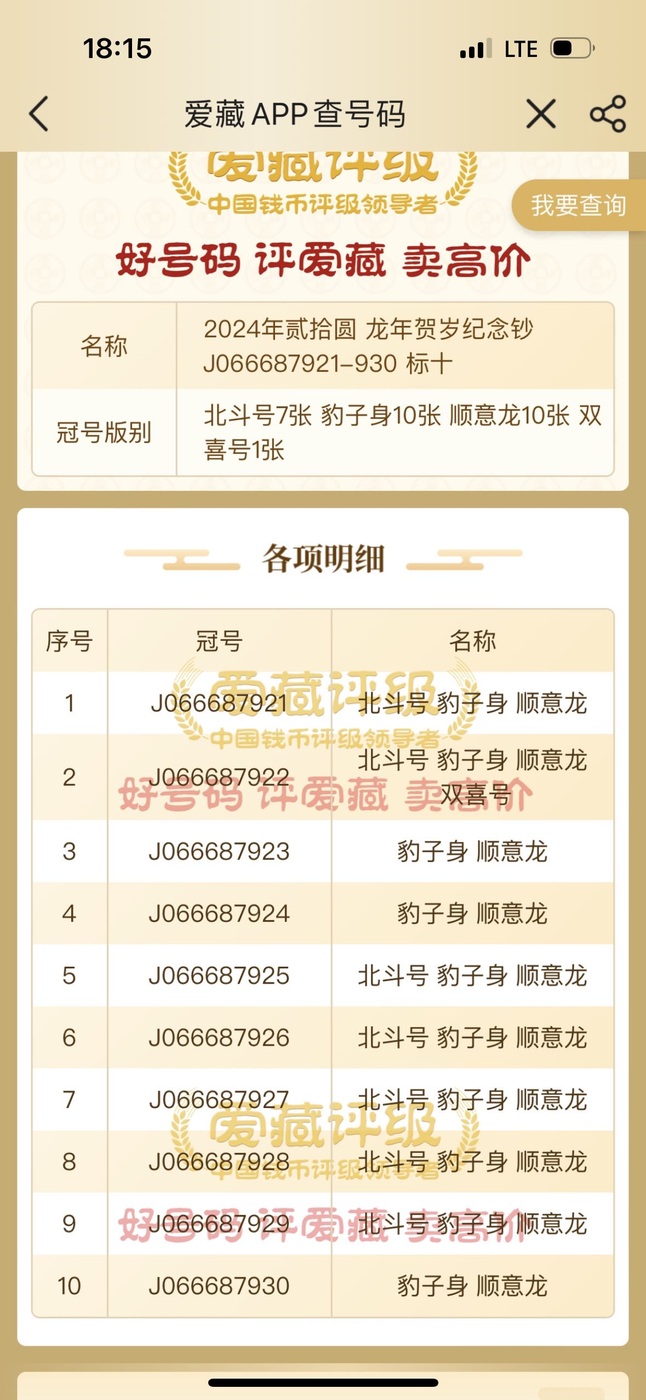
Task: Tap the 我要查询 button
Action: click(579, 206)
